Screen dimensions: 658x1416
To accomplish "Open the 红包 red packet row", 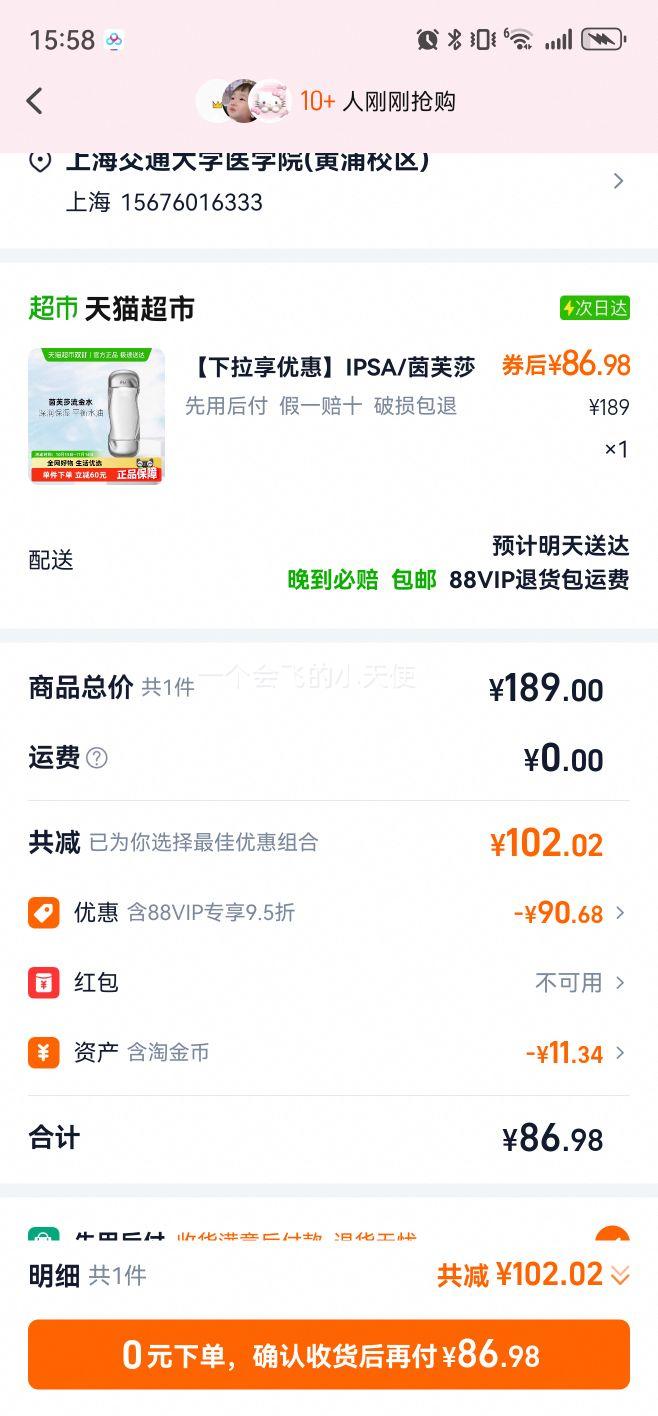I will coord(328,983).
